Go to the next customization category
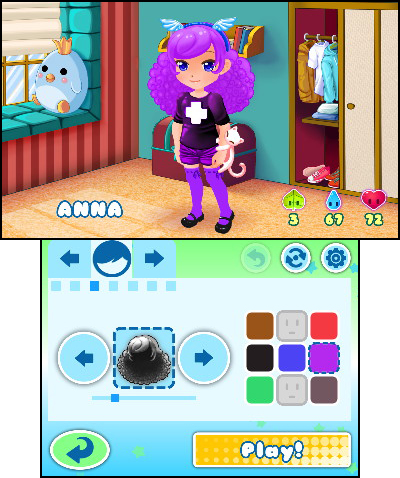The width and height of the screenshot is (400, 478). tap(154, 258)
